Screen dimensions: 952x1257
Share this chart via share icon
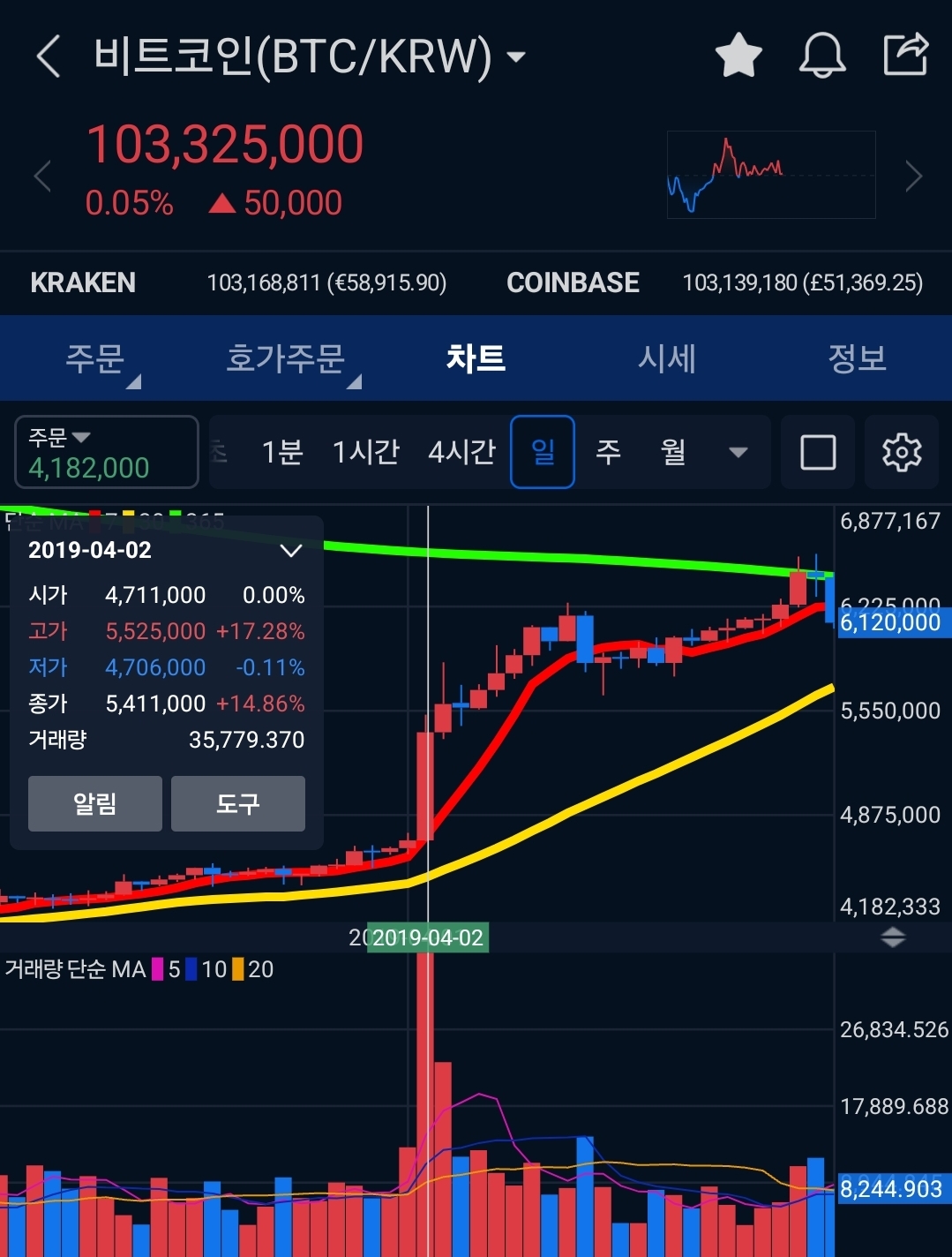[906, 55]
